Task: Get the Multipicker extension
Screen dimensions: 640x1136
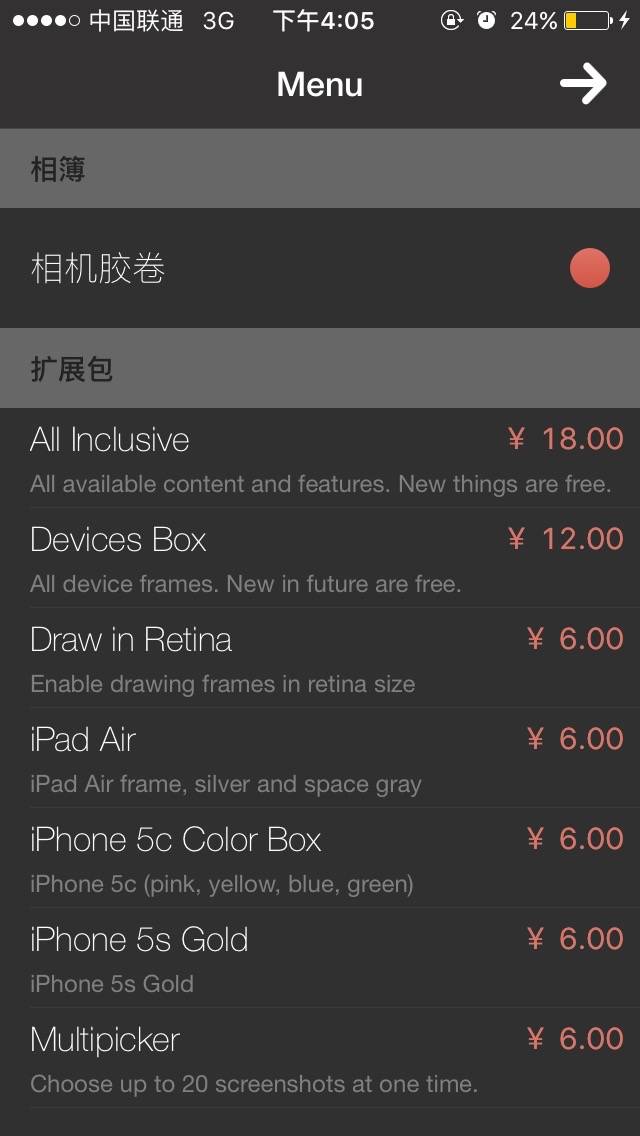Action: click(x=320, y=1058)
